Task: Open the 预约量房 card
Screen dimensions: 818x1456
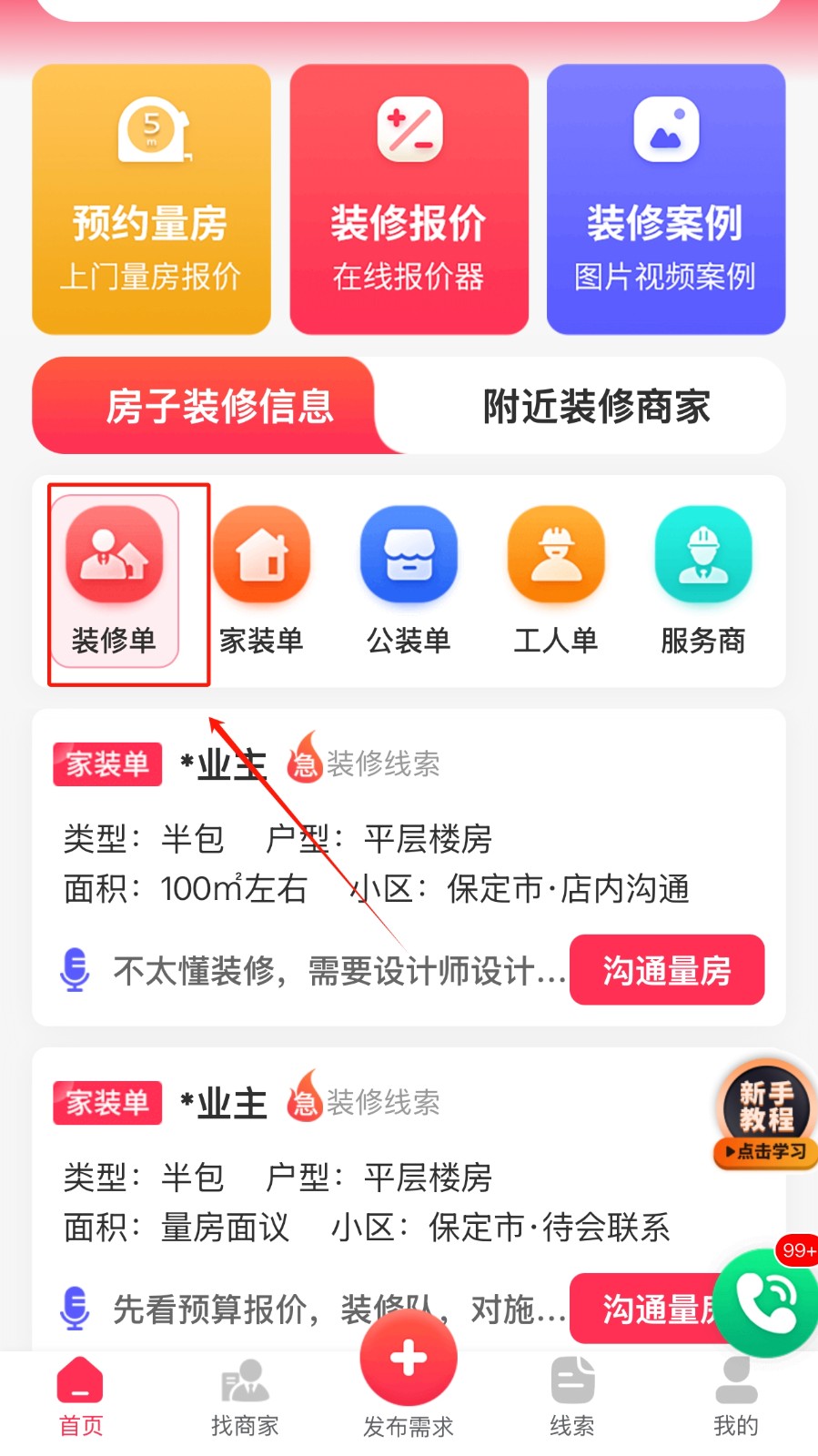Action: point(151,199)
